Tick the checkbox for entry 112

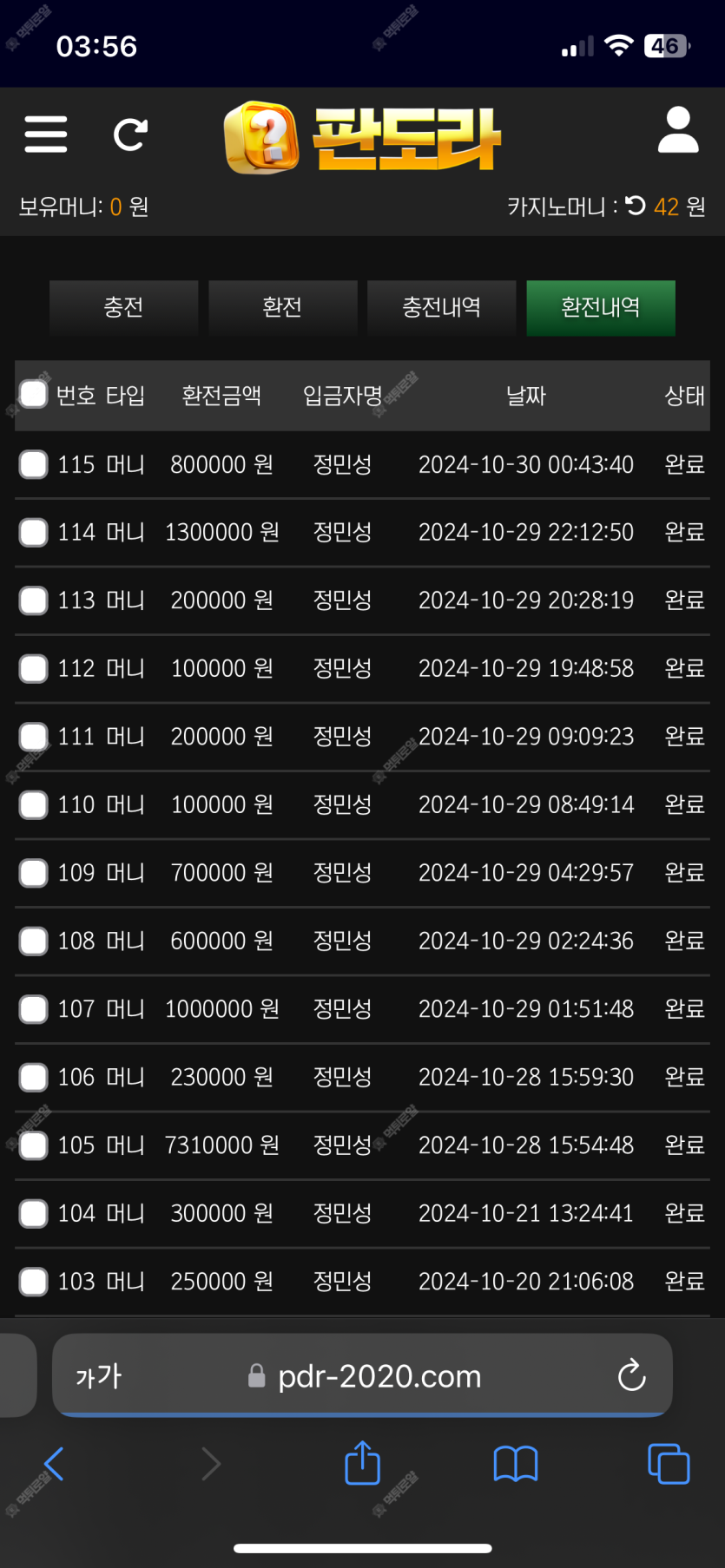click(x=33, y=668)
